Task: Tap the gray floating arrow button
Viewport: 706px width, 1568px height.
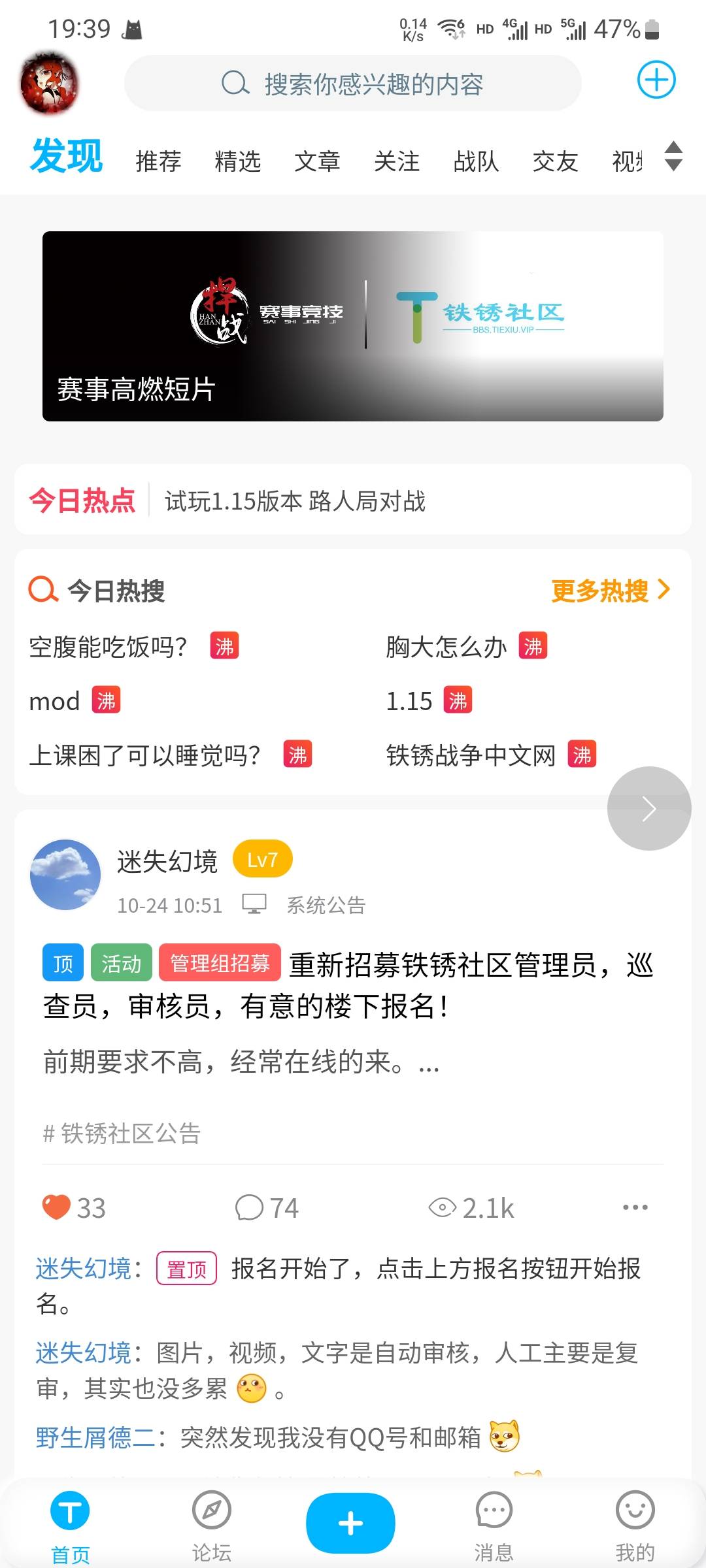Action: pyautogui.click(x=648, y=809)
